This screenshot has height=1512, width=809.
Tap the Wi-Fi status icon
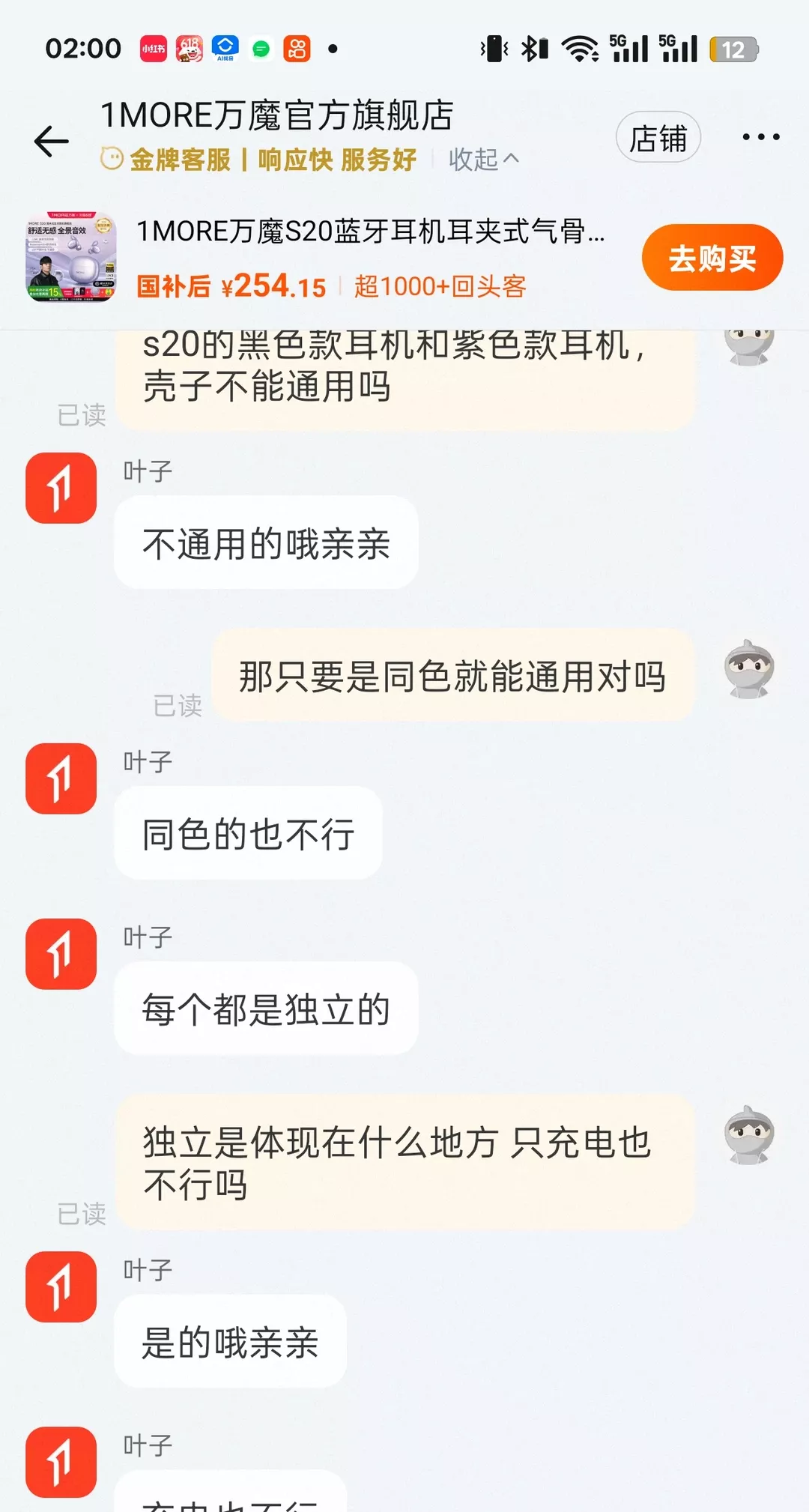(x=581, y=48)
